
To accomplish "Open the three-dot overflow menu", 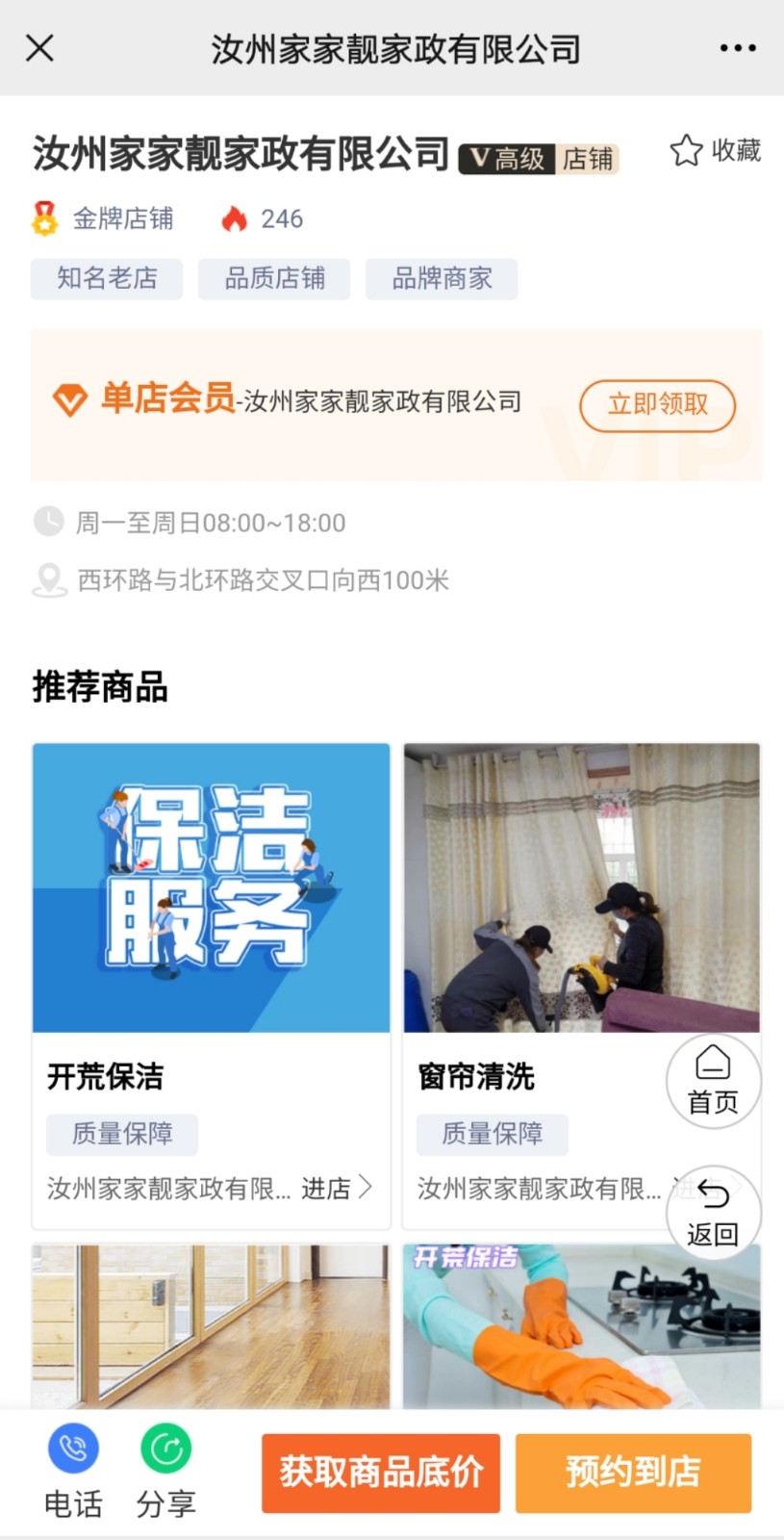I will (x=738, y=48).
